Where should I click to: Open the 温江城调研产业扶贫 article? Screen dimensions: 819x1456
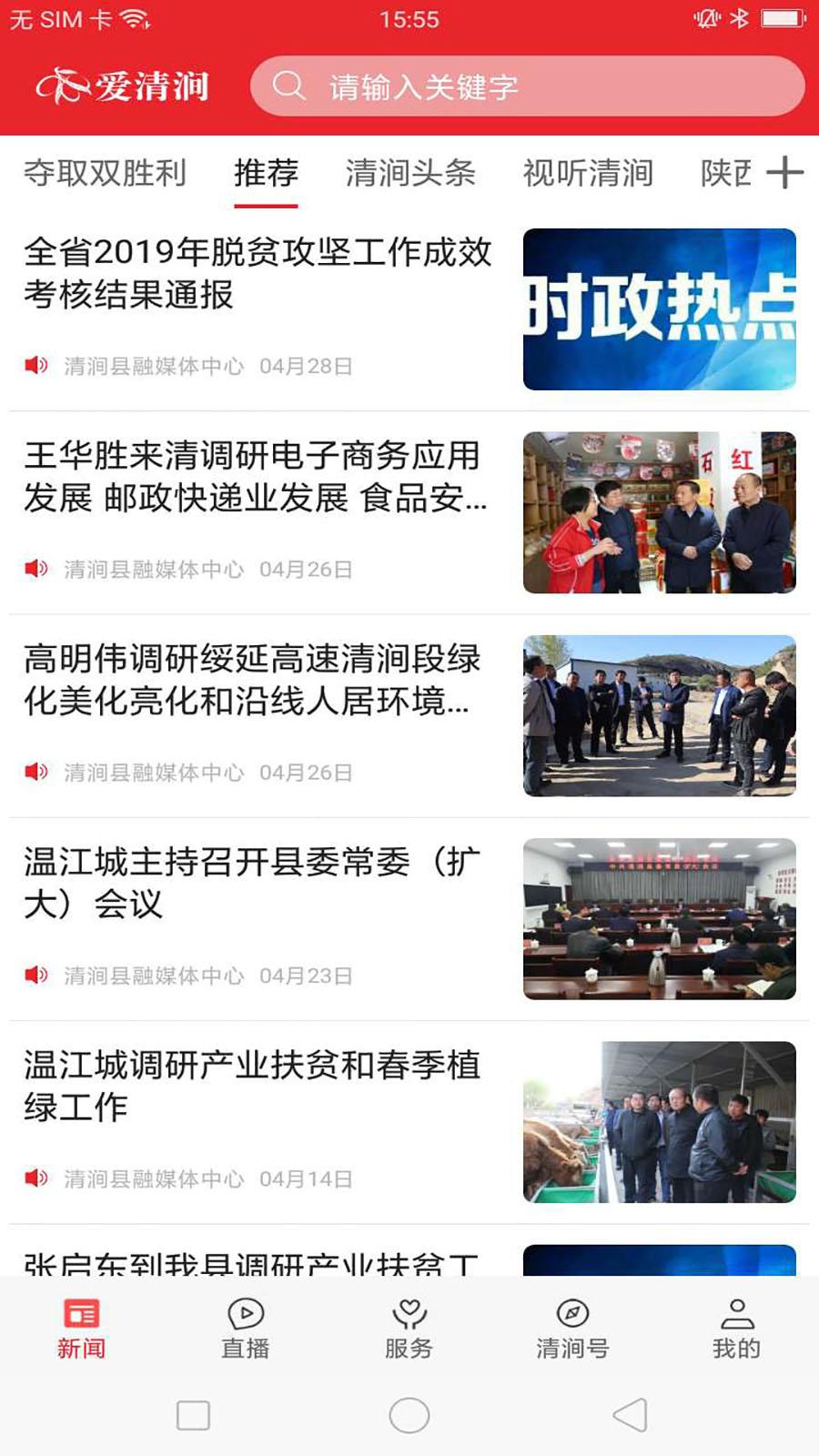pyautogui.click(x=255, y=1087)
